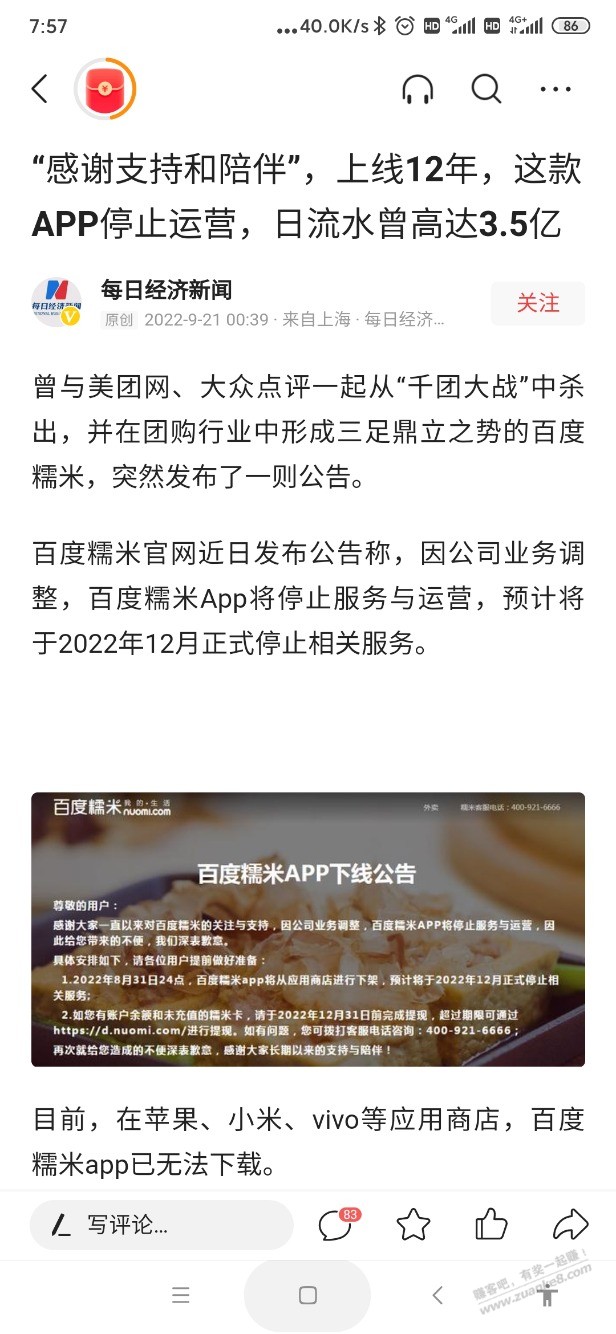Open the three-dot overflow menu
This screenshot has width=616, height=1334.
point(555,89)
